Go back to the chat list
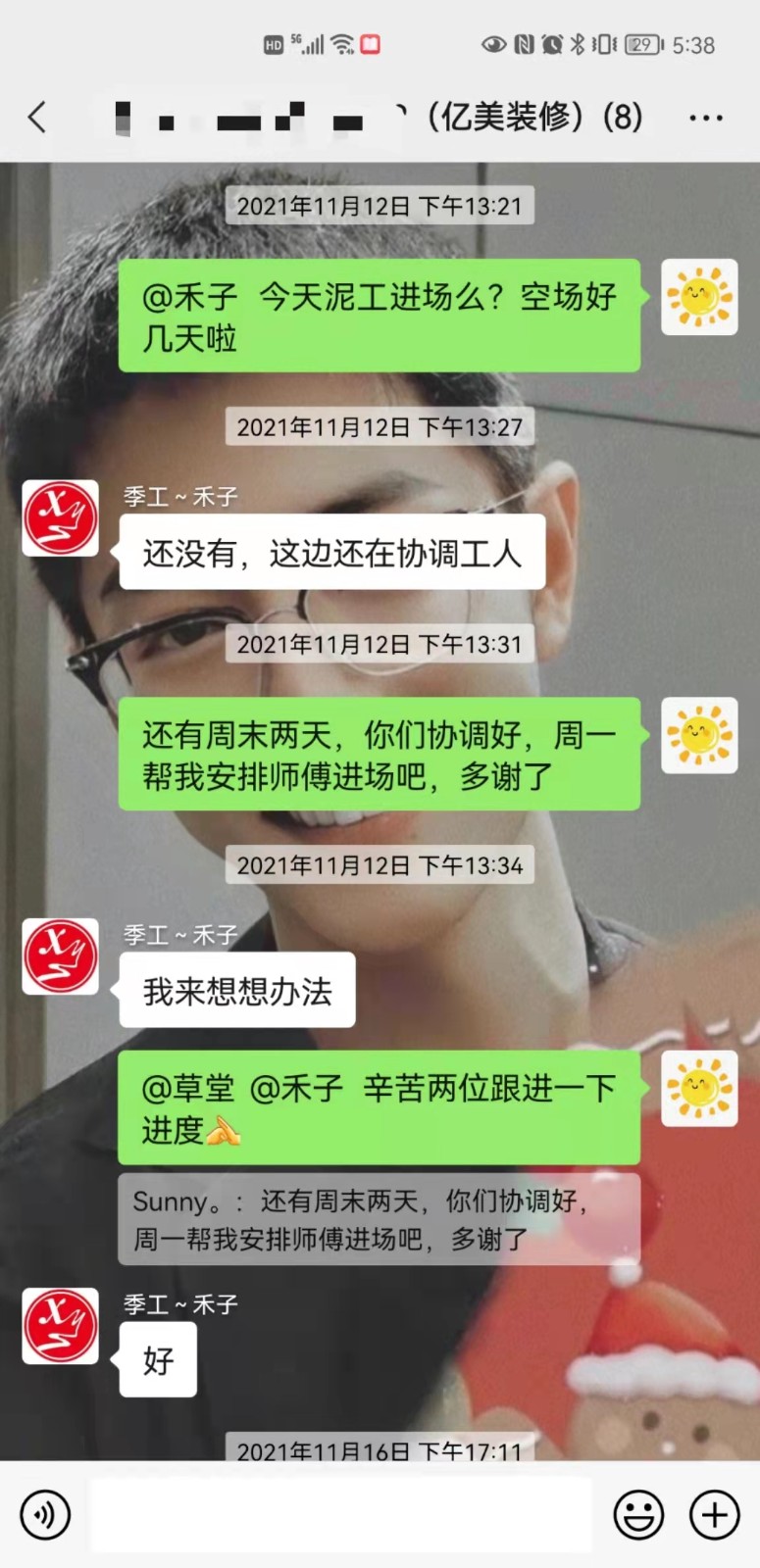 pos(37,118)
